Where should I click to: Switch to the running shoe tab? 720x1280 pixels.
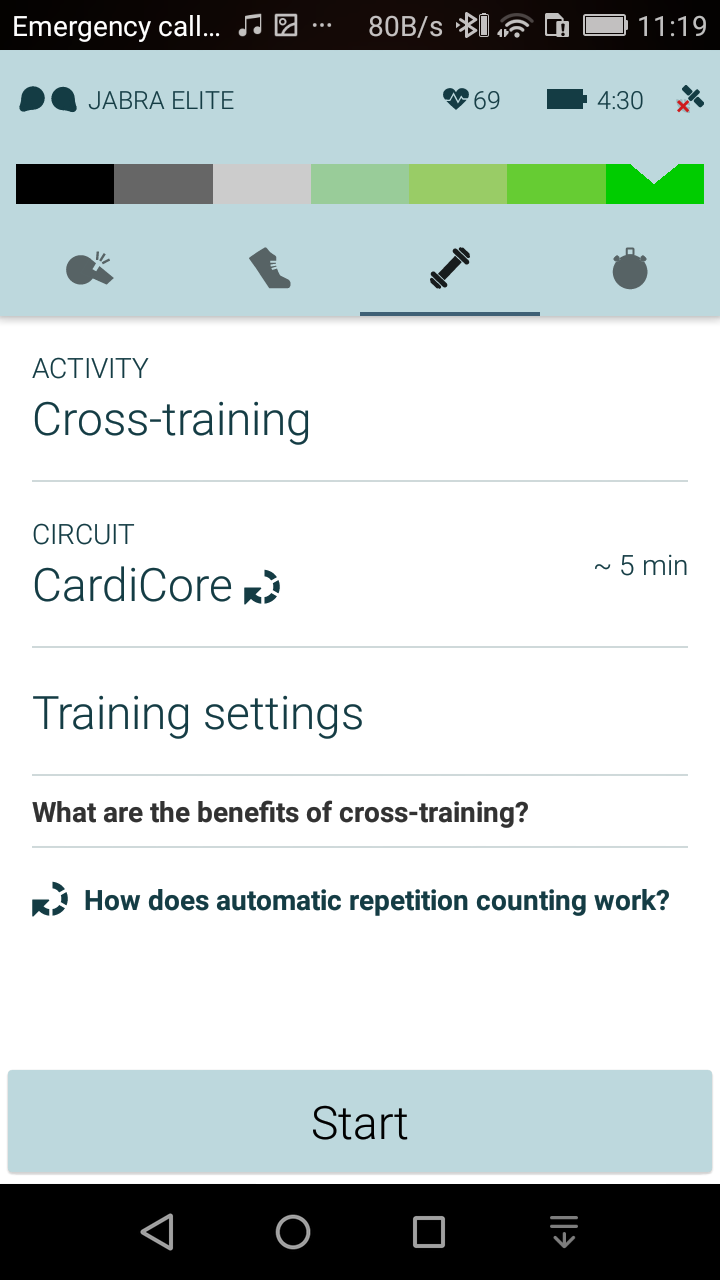[270, 270]
